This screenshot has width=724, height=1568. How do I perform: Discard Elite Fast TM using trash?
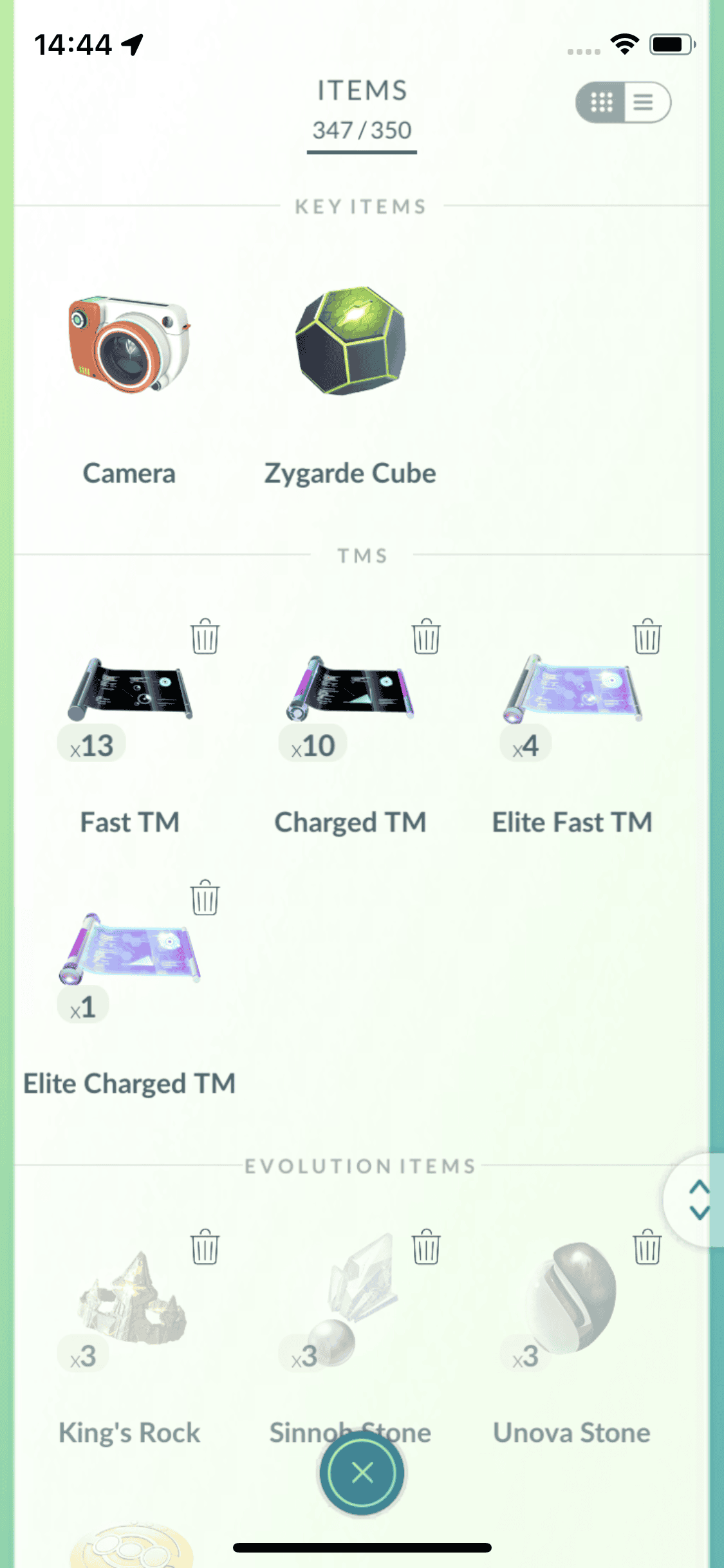(647, 636)
